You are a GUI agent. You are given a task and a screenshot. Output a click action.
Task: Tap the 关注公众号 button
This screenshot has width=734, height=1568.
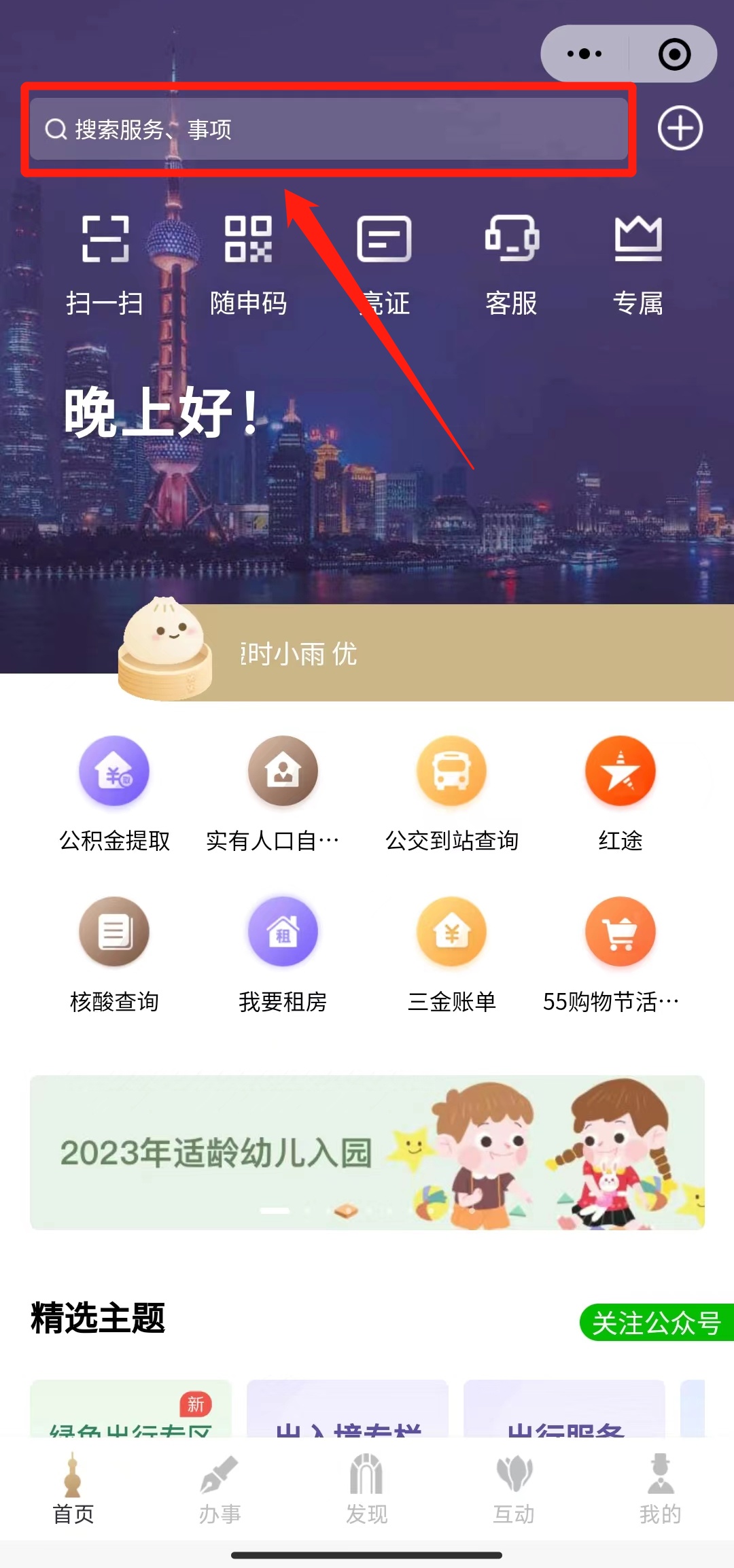[656, 1322]
